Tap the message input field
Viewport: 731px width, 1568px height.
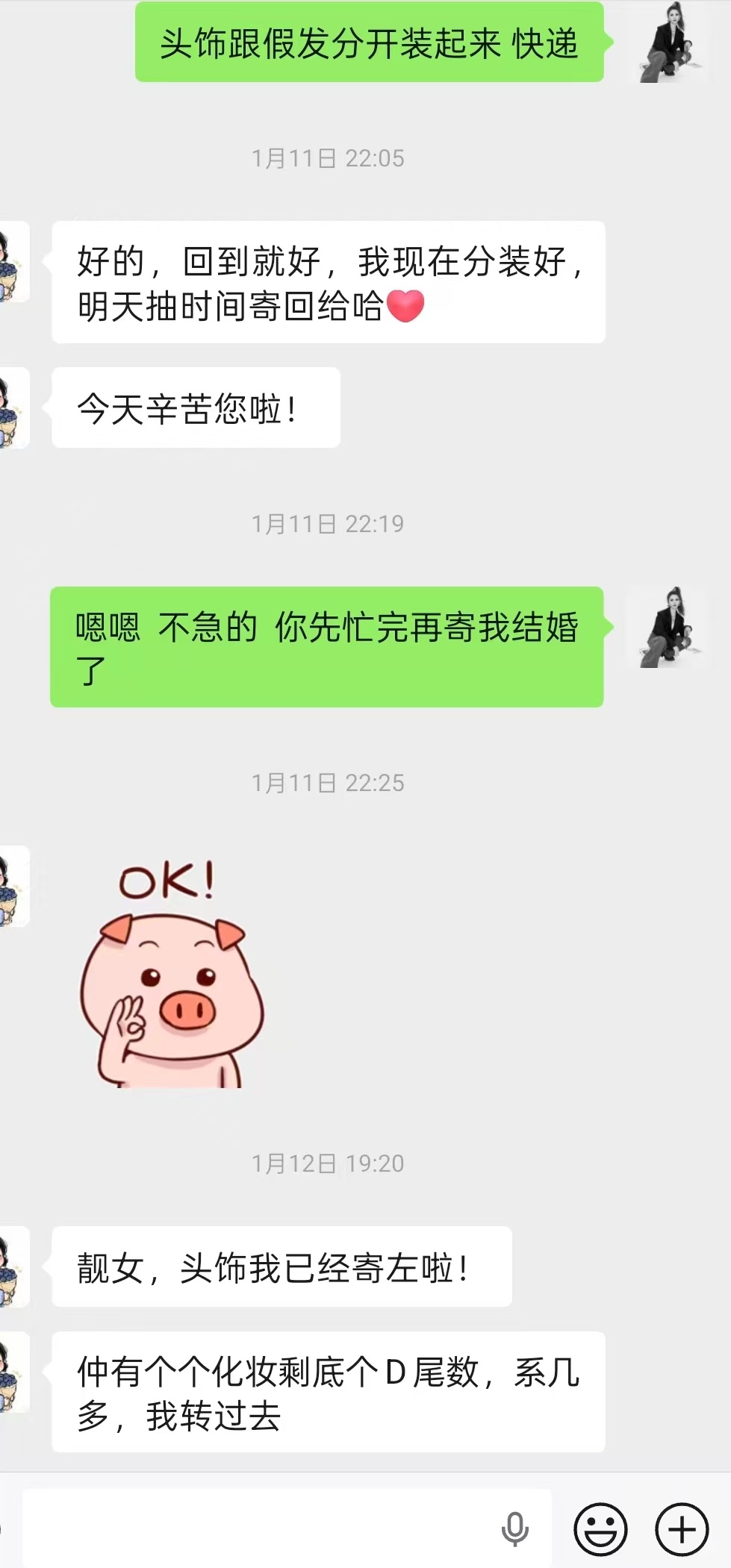tap(261, 1528)
